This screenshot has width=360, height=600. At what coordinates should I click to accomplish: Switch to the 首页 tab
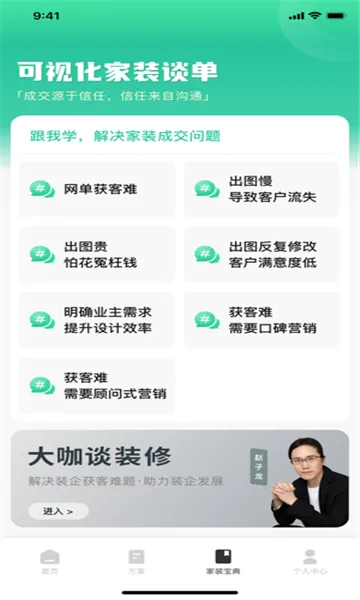50,562
